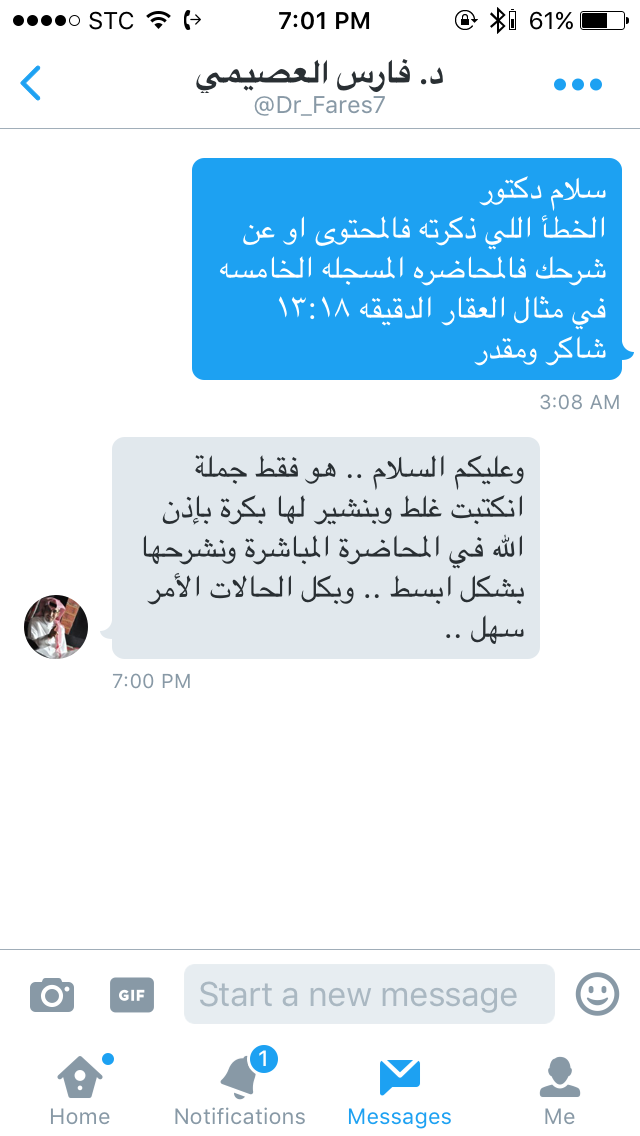Select the Messages tab

point(399,1092)
